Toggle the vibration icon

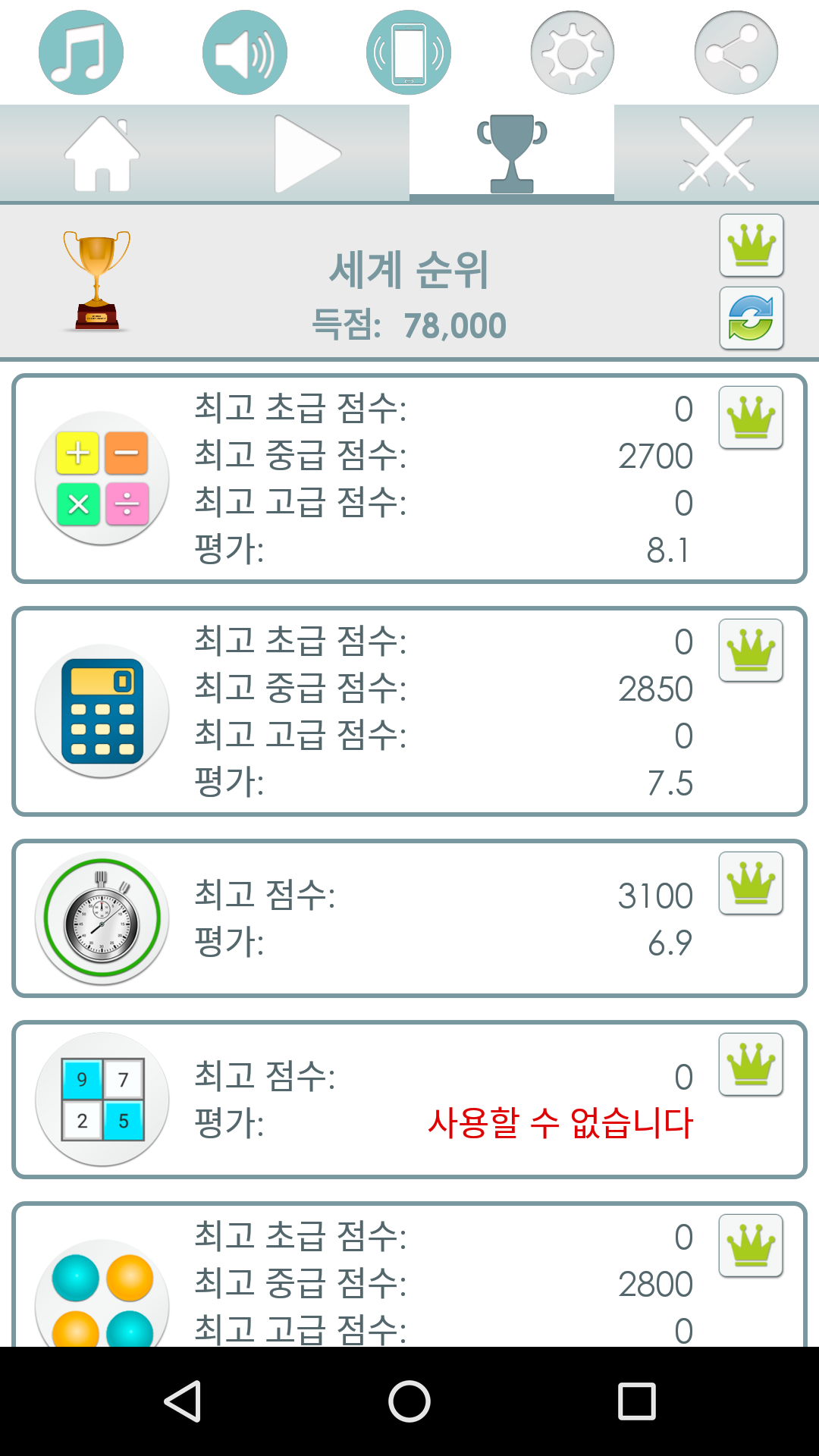409,51
